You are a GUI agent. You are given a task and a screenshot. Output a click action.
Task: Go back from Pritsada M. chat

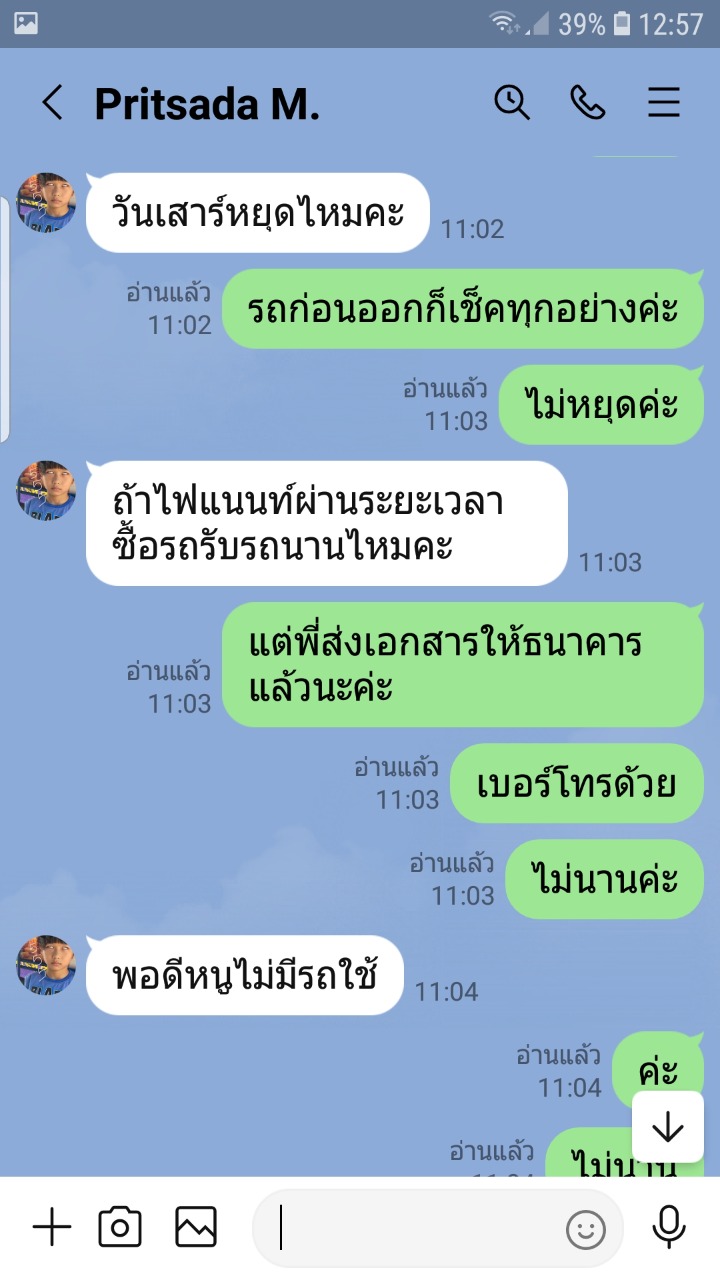52,103
